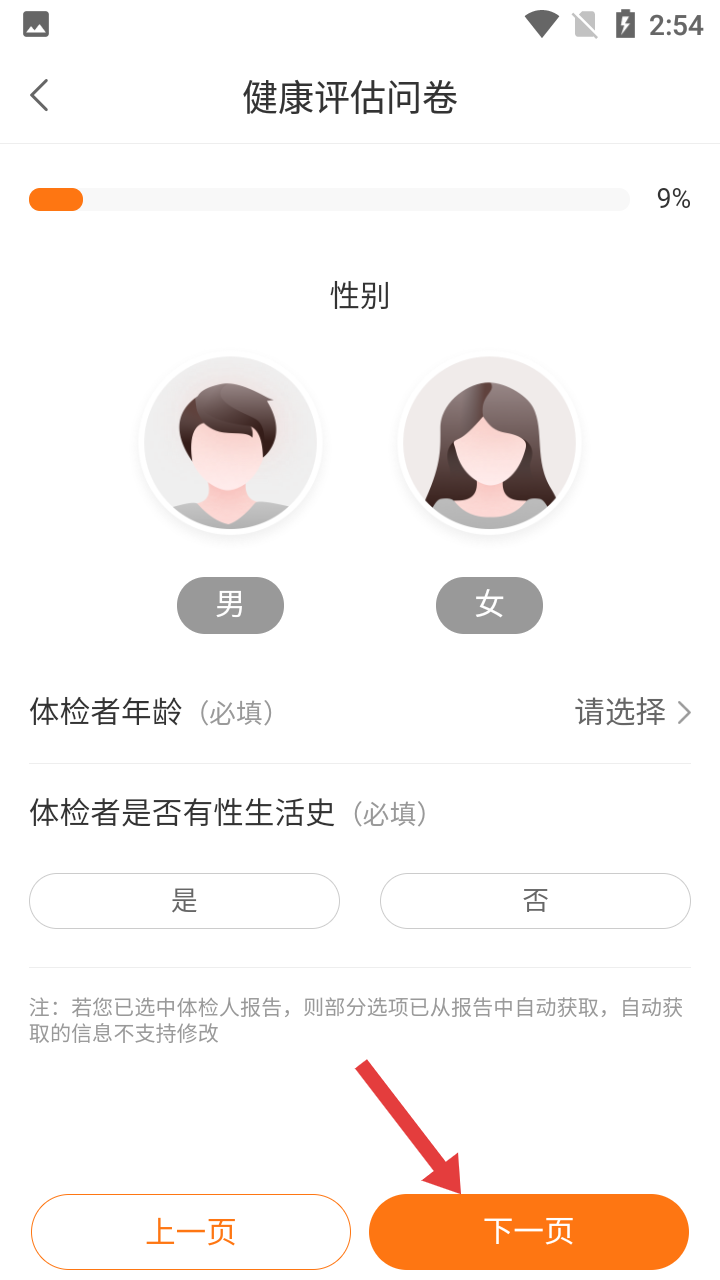Continue to next page with 下一页
The image size is (720, 1280).
coord(529,1232)
